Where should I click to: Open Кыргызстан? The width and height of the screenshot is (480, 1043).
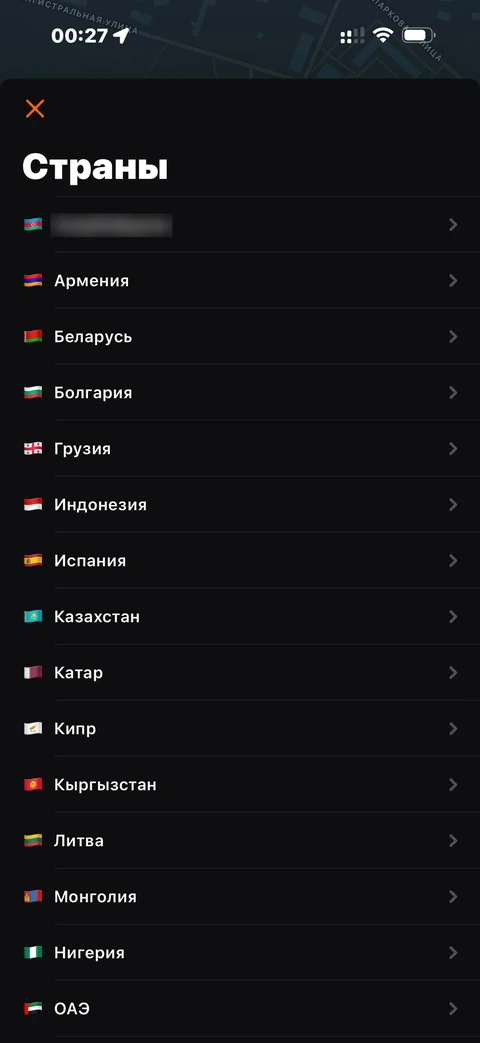click(x=240, y=785)
